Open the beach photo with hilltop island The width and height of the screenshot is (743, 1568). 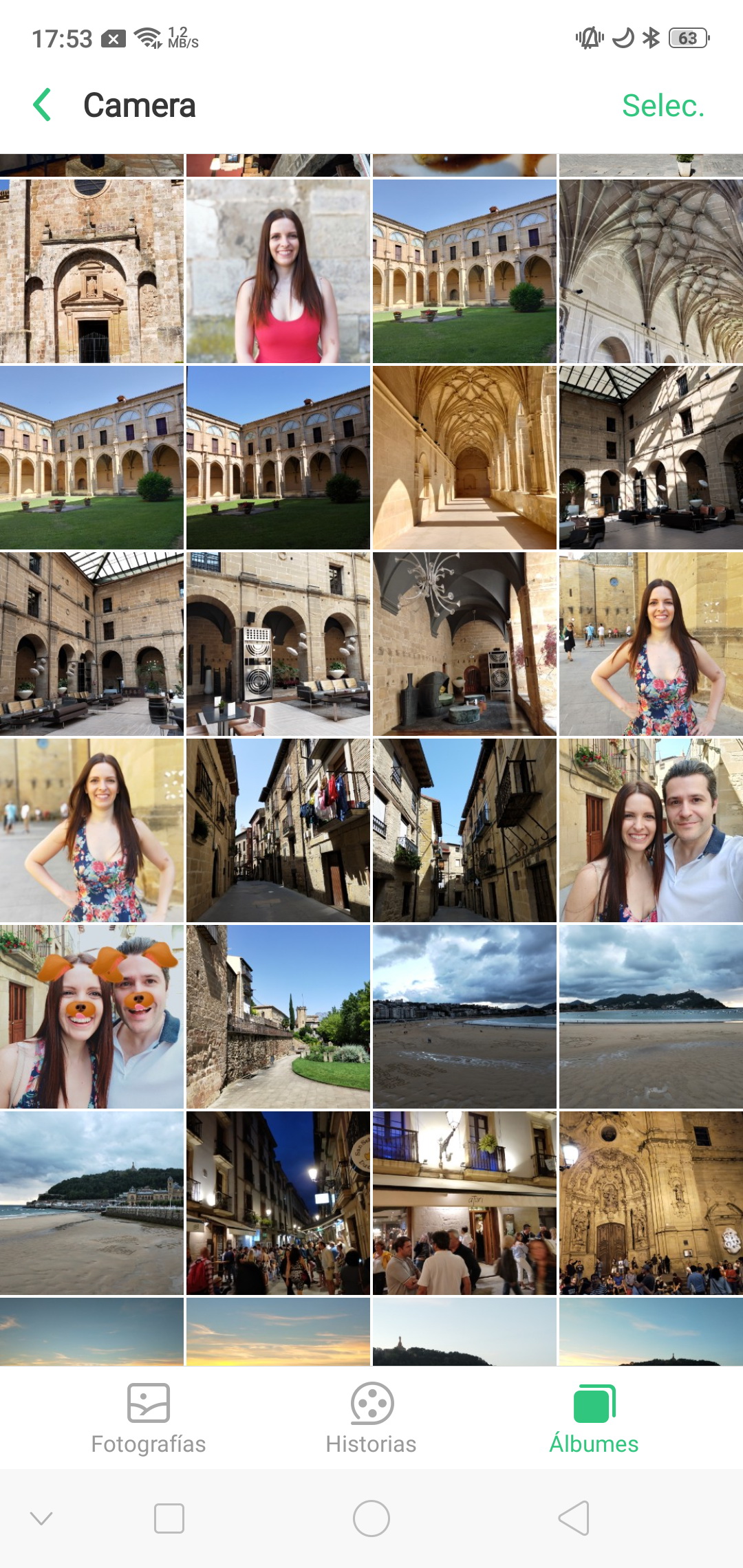[x=91, y=1203]
